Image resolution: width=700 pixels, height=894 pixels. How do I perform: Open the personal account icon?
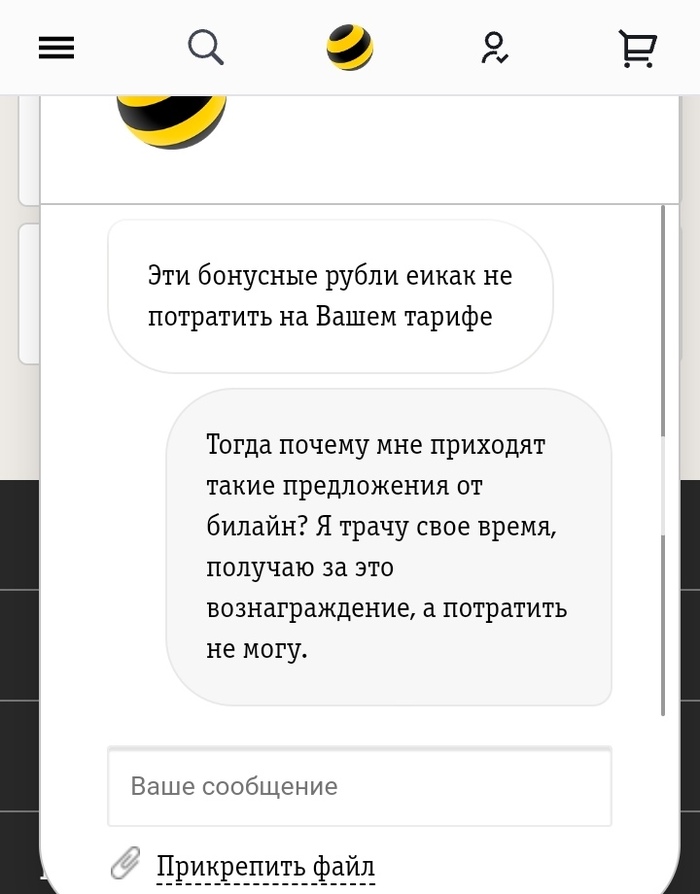(494, 47)
